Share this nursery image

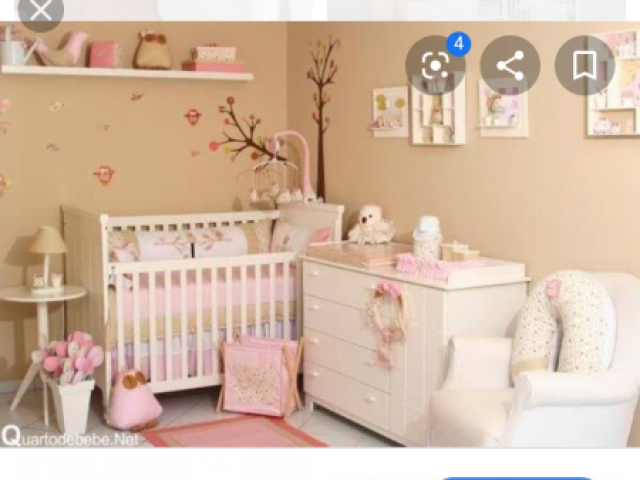coord(510,66)
